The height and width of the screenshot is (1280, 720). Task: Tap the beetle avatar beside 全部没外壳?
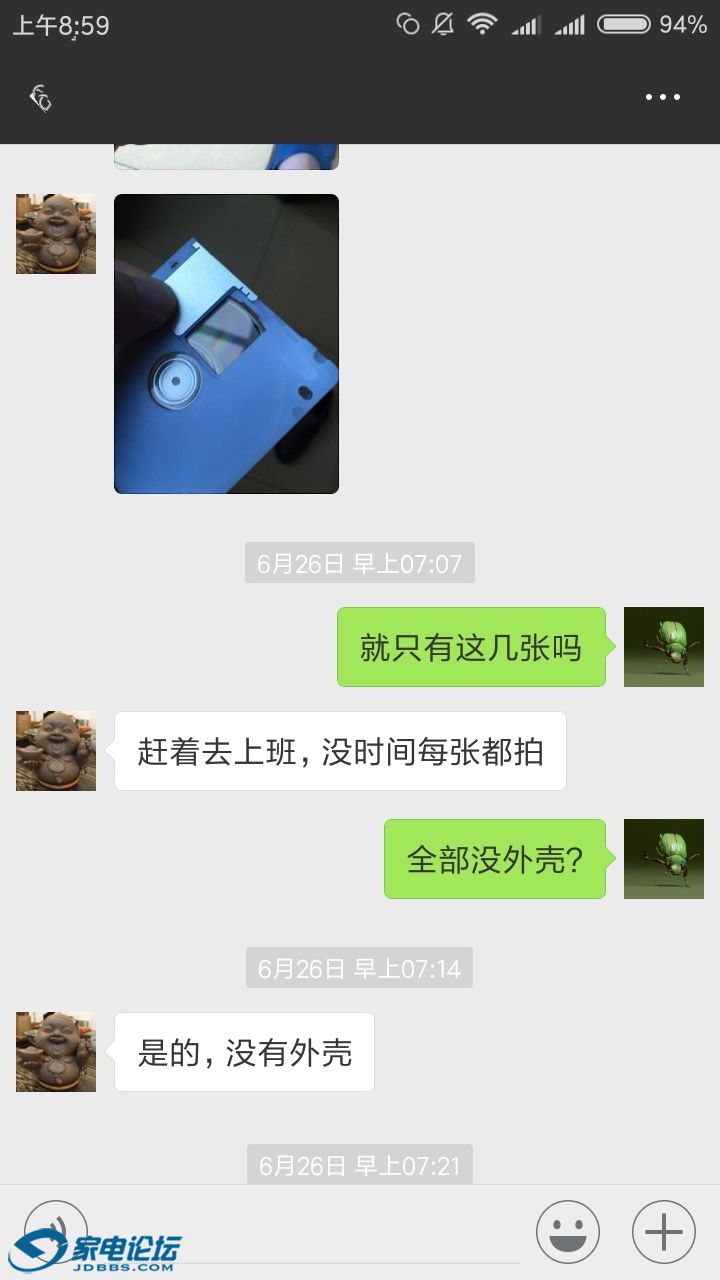(x=663, y=859)
